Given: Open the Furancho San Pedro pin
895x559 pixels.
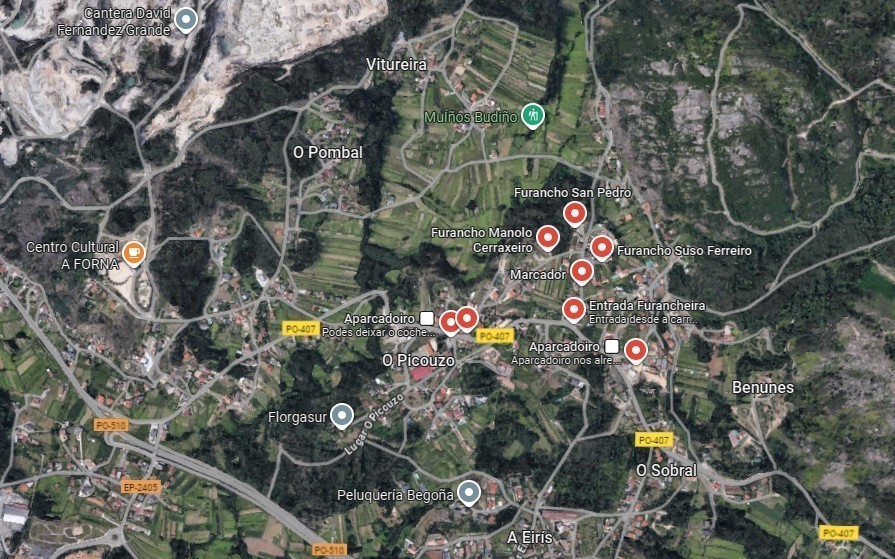Looking at the screenshot, I should [x=574, y=212].
